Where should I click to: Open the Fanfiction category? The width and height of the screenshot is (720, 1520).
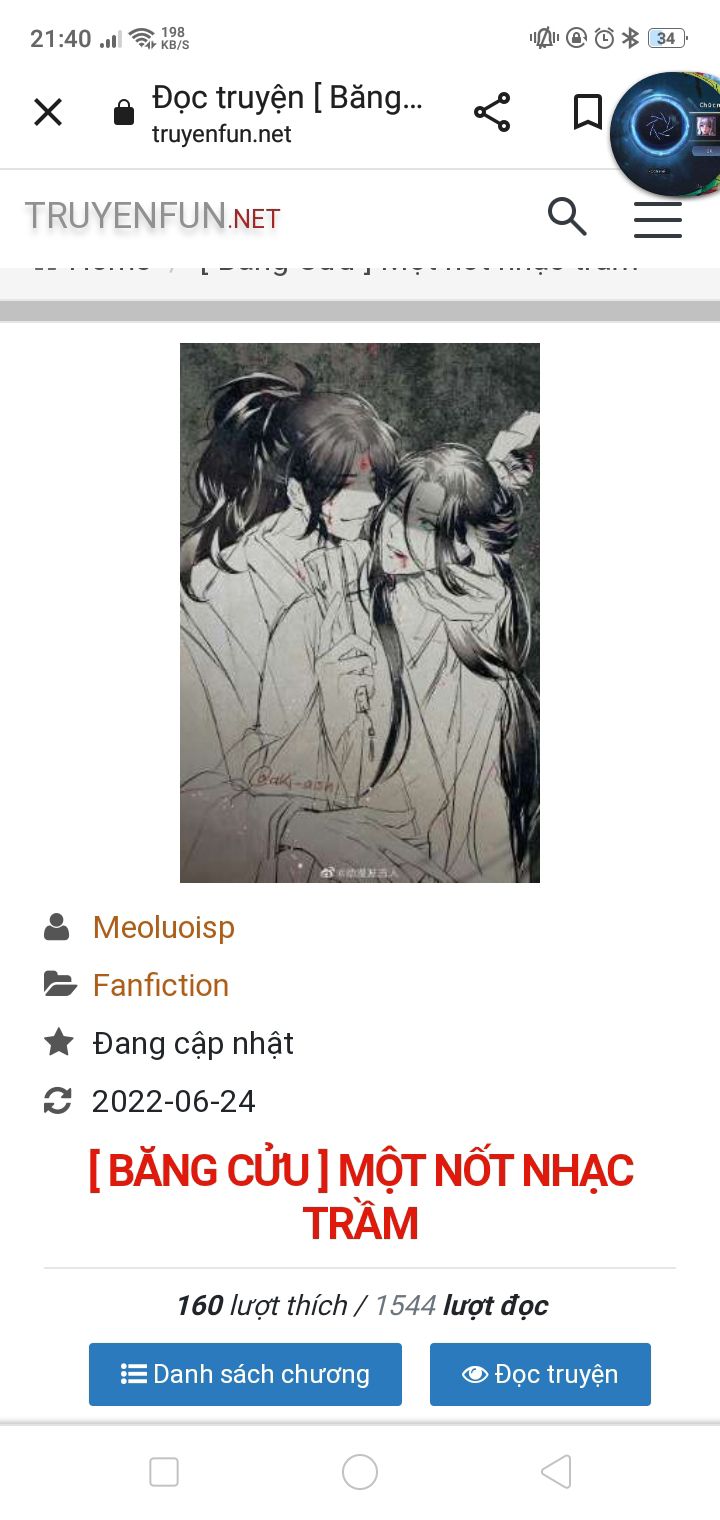tap(160, 985)
